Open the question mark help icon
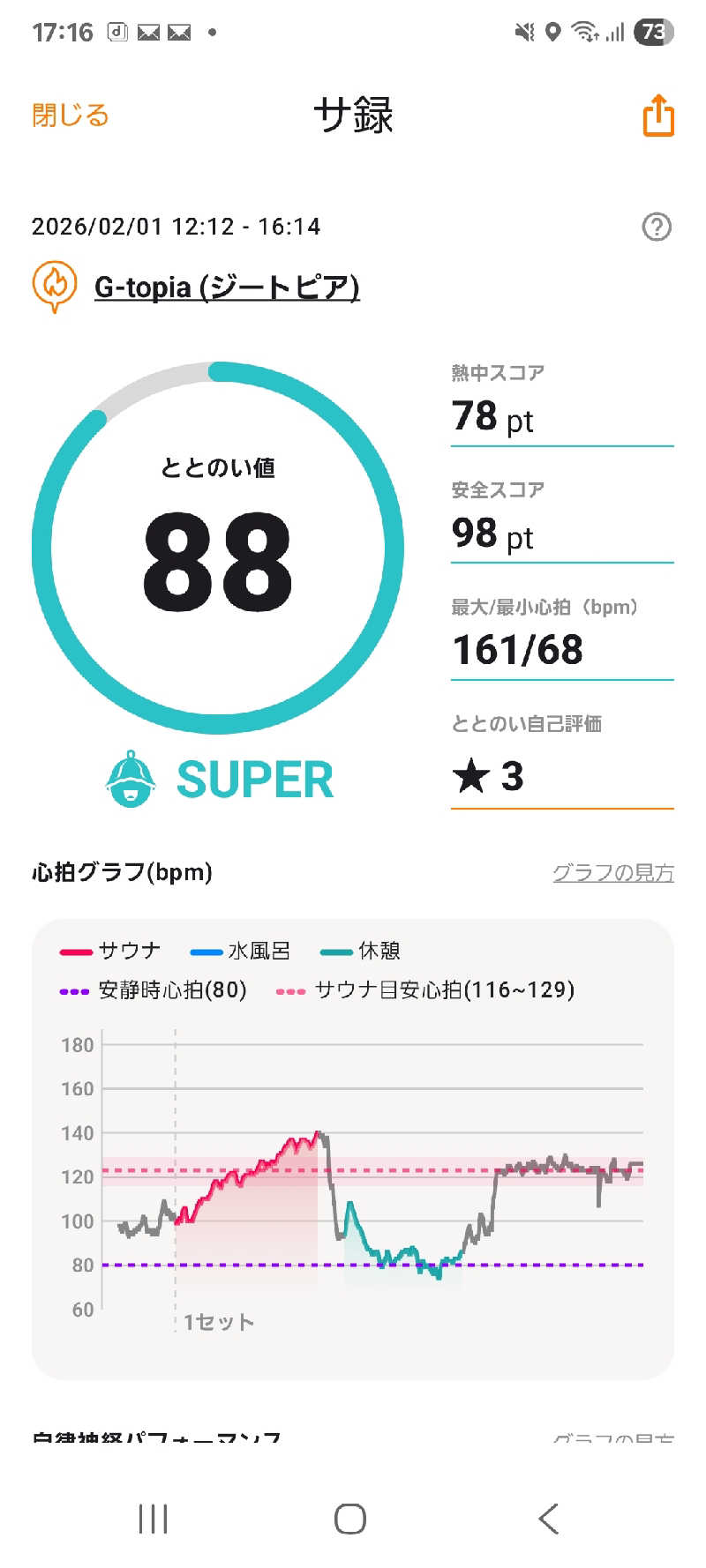 click(x=656, y=228)
